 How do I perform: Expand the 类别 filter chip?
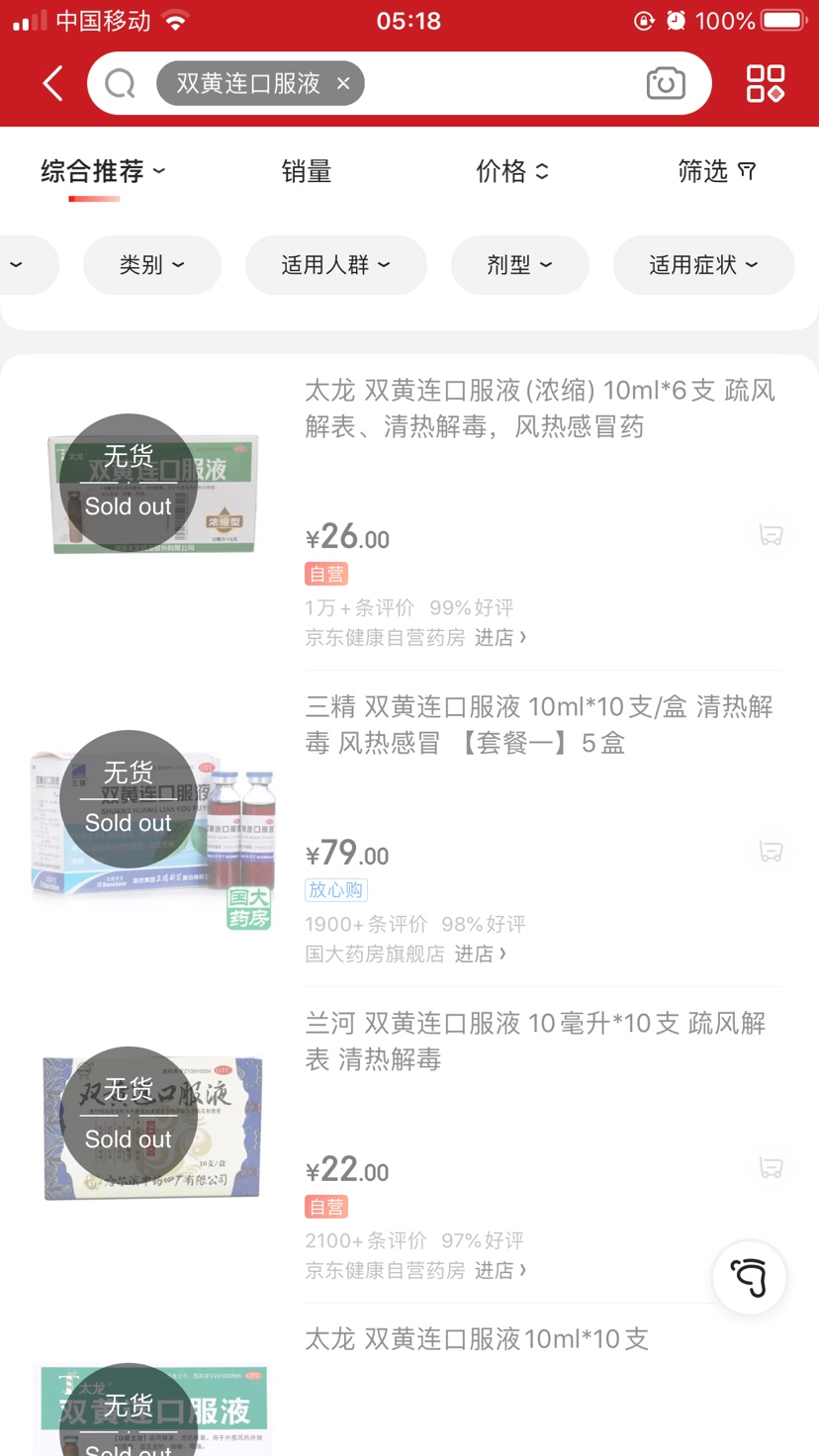(151, 265)
